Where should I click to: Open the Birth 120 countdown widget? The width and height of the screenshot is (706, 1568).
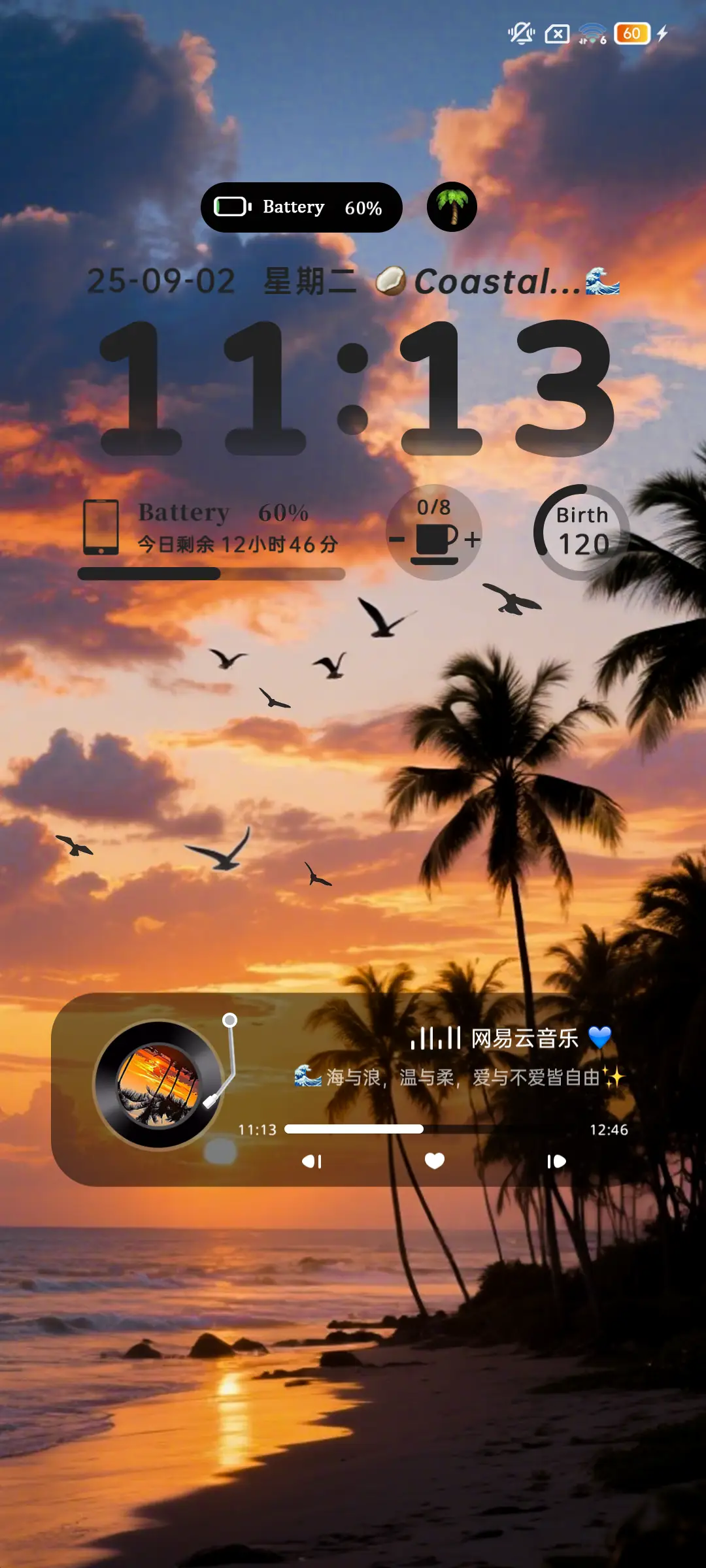pyautogui.click(x=582, y=532)
